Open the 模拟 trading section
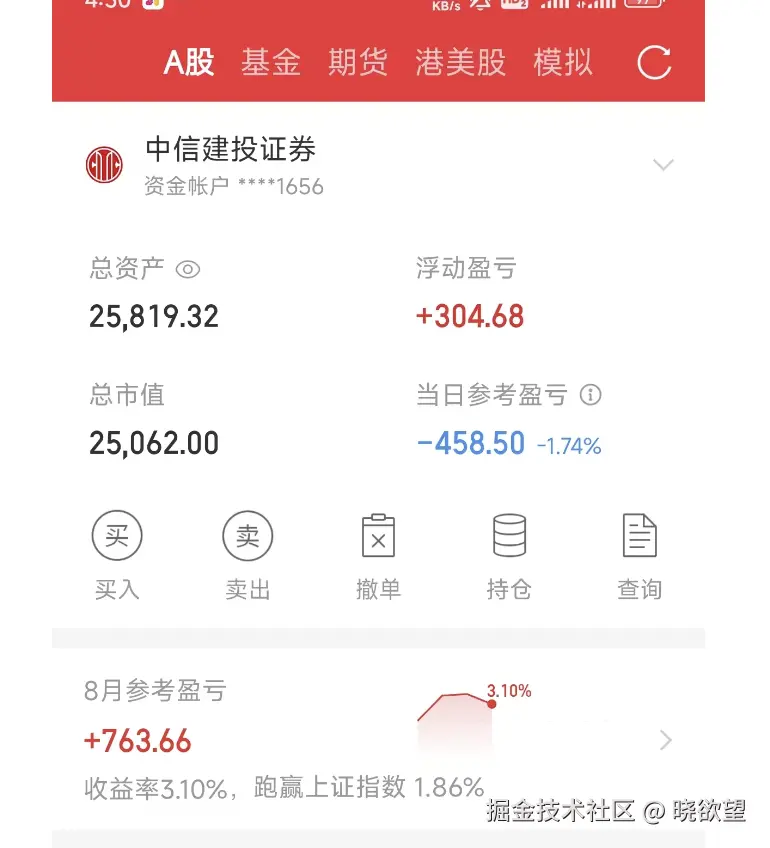 563,62
